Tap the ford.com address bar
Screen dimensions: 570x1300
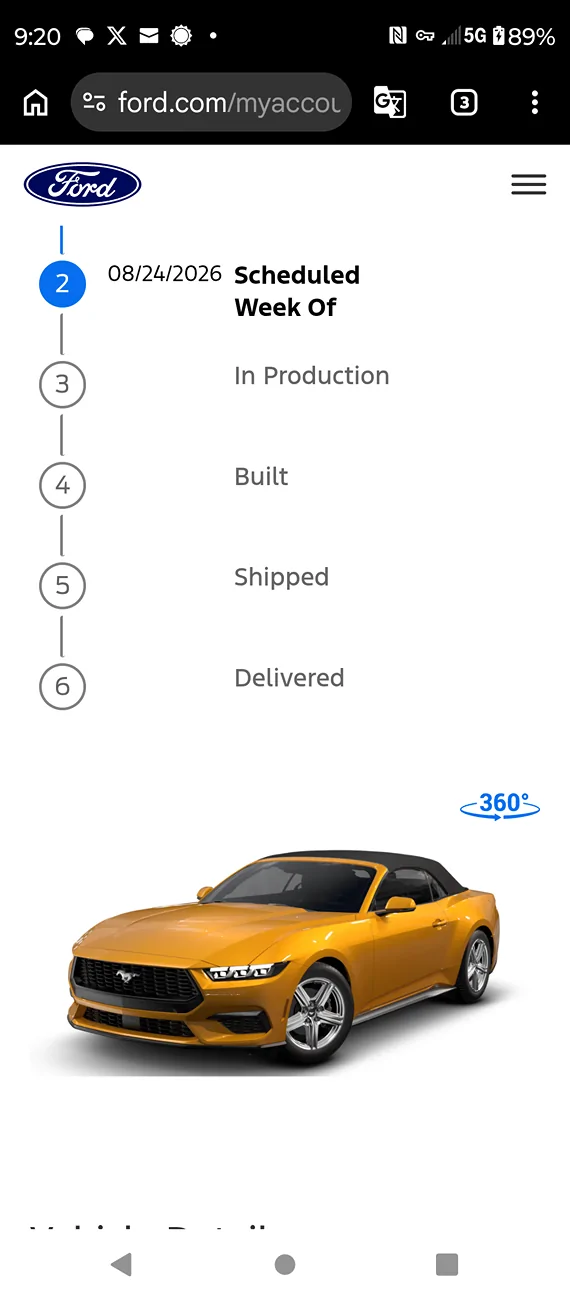tap(211, 102)
